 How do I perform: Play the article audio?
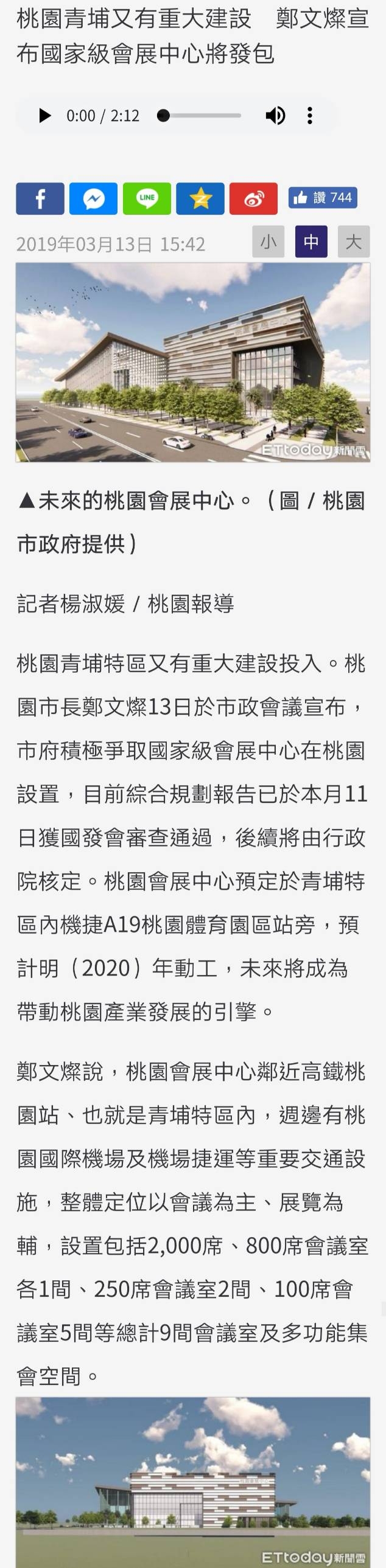(x=44, y=116)
